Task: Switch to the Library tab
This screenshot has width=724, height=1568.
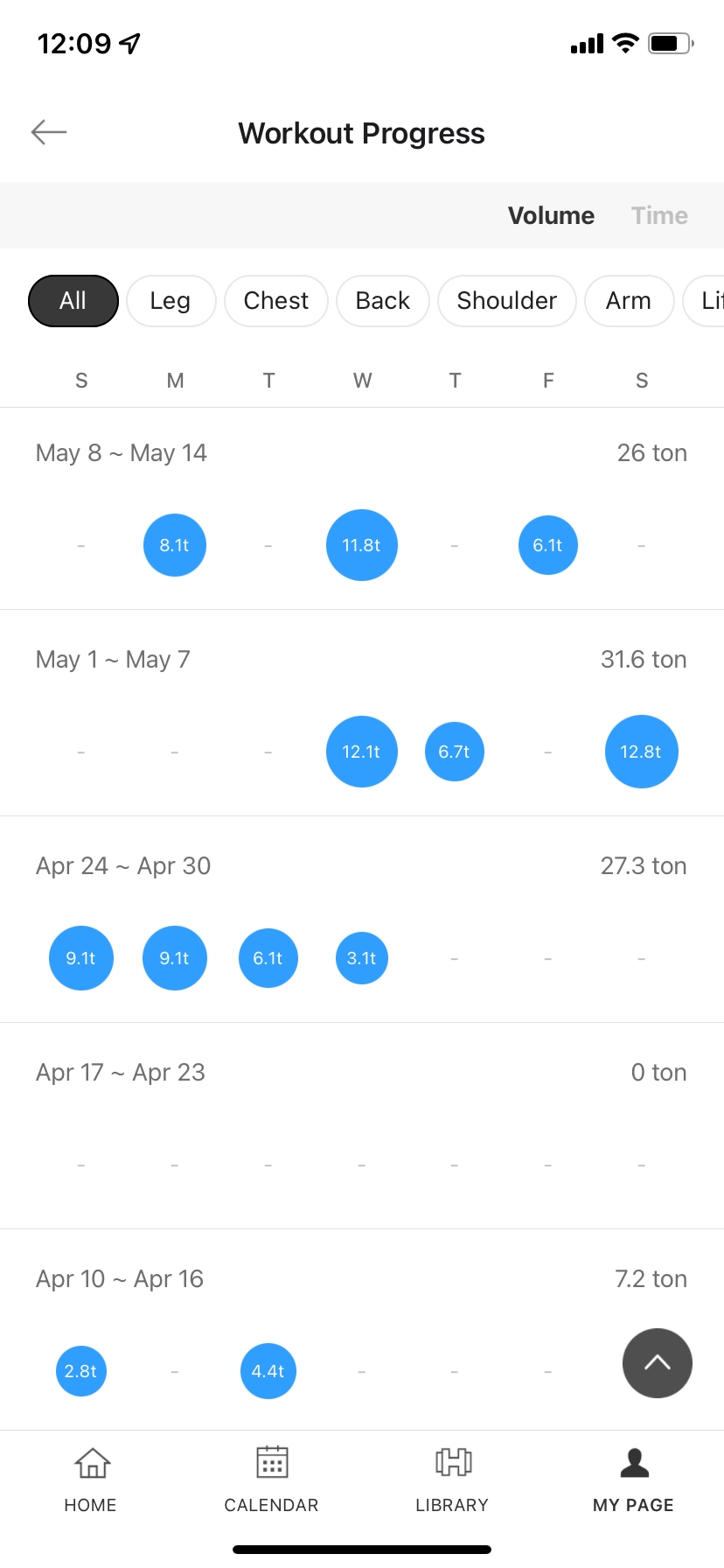Action: pos(452,1480)
